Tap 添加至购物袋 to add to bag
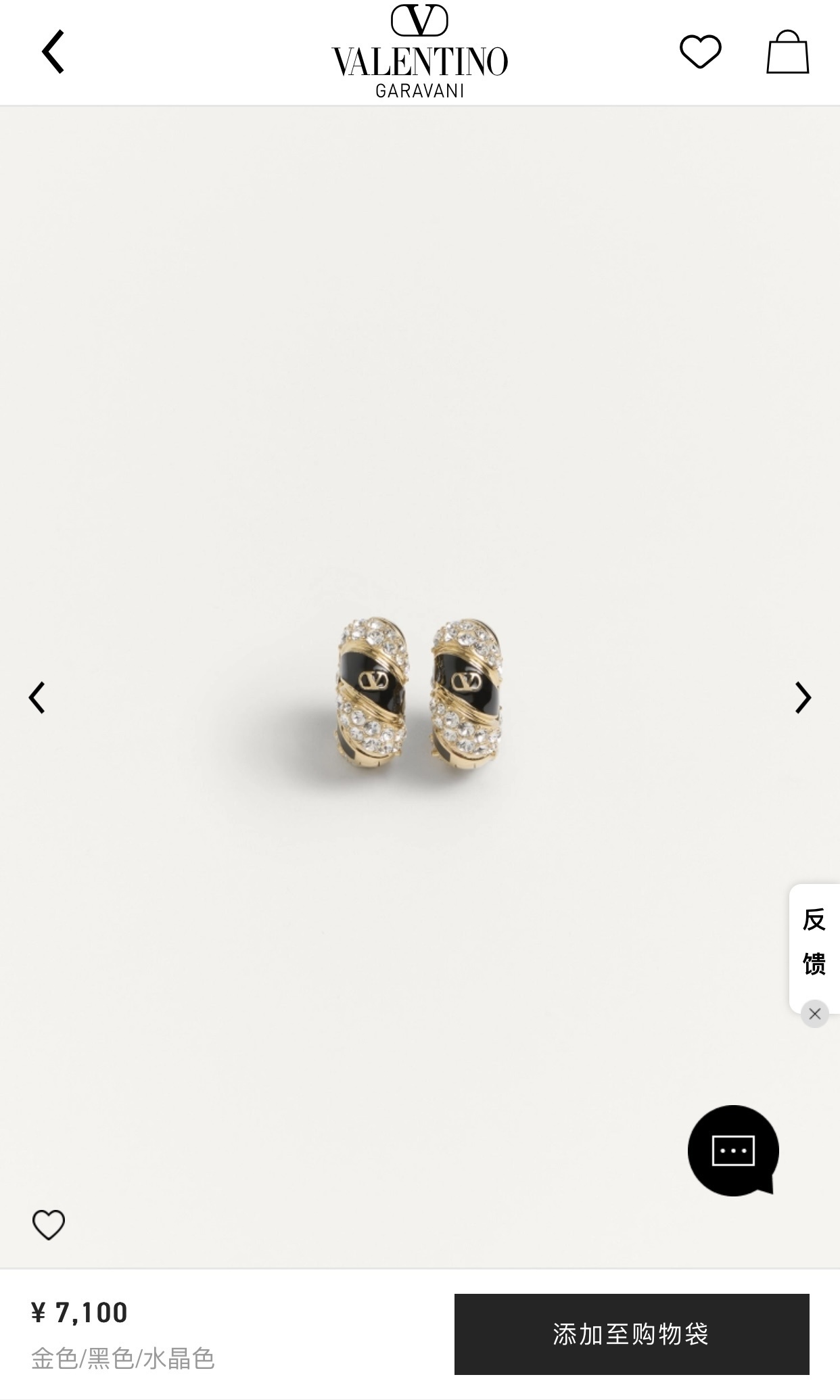Screen dimensions: 840x1400 click(631, 1334)
